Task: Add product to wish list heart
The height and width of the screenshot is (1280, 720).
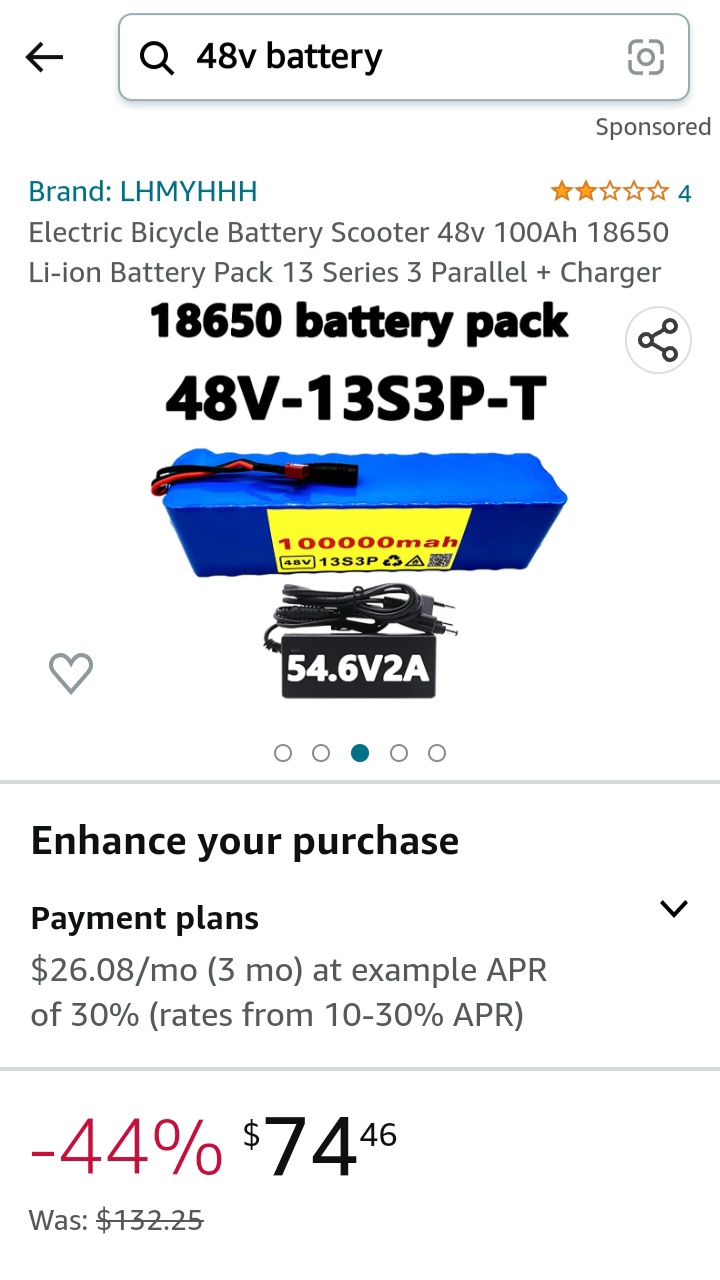Action: click(x=71, y=673)
